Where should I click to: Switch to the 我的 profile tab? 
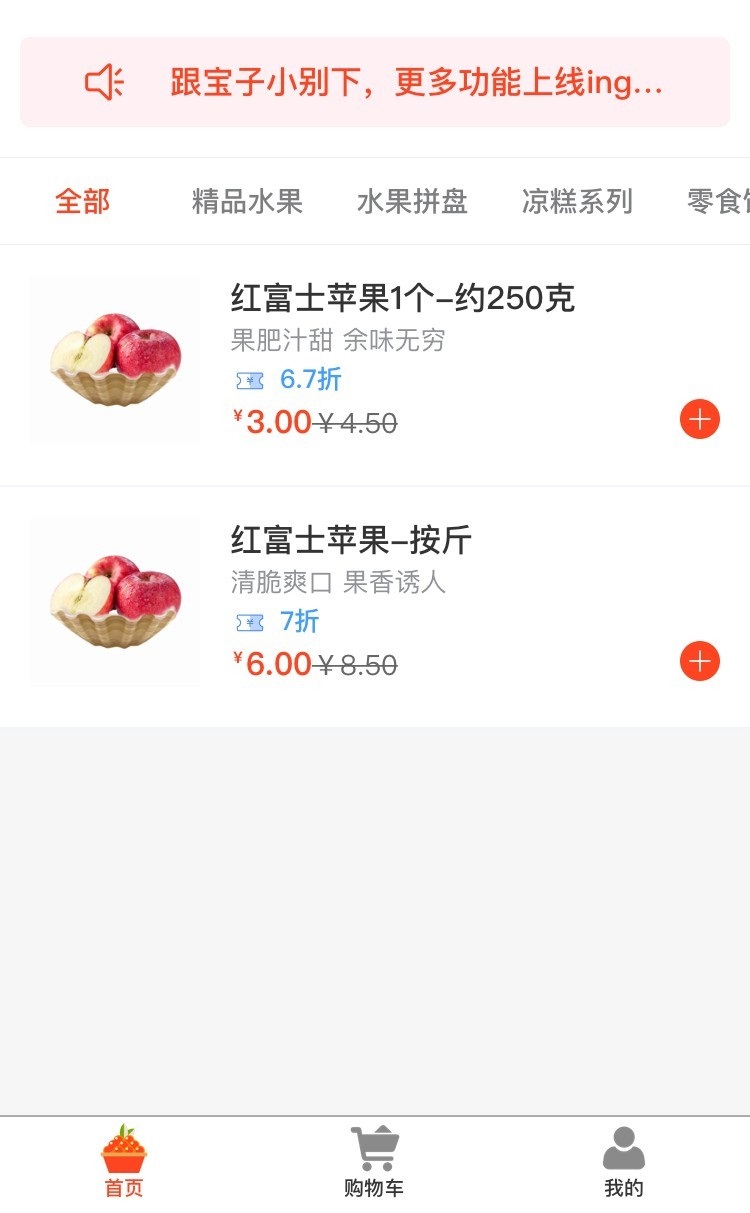click(x=624, y=1161)
